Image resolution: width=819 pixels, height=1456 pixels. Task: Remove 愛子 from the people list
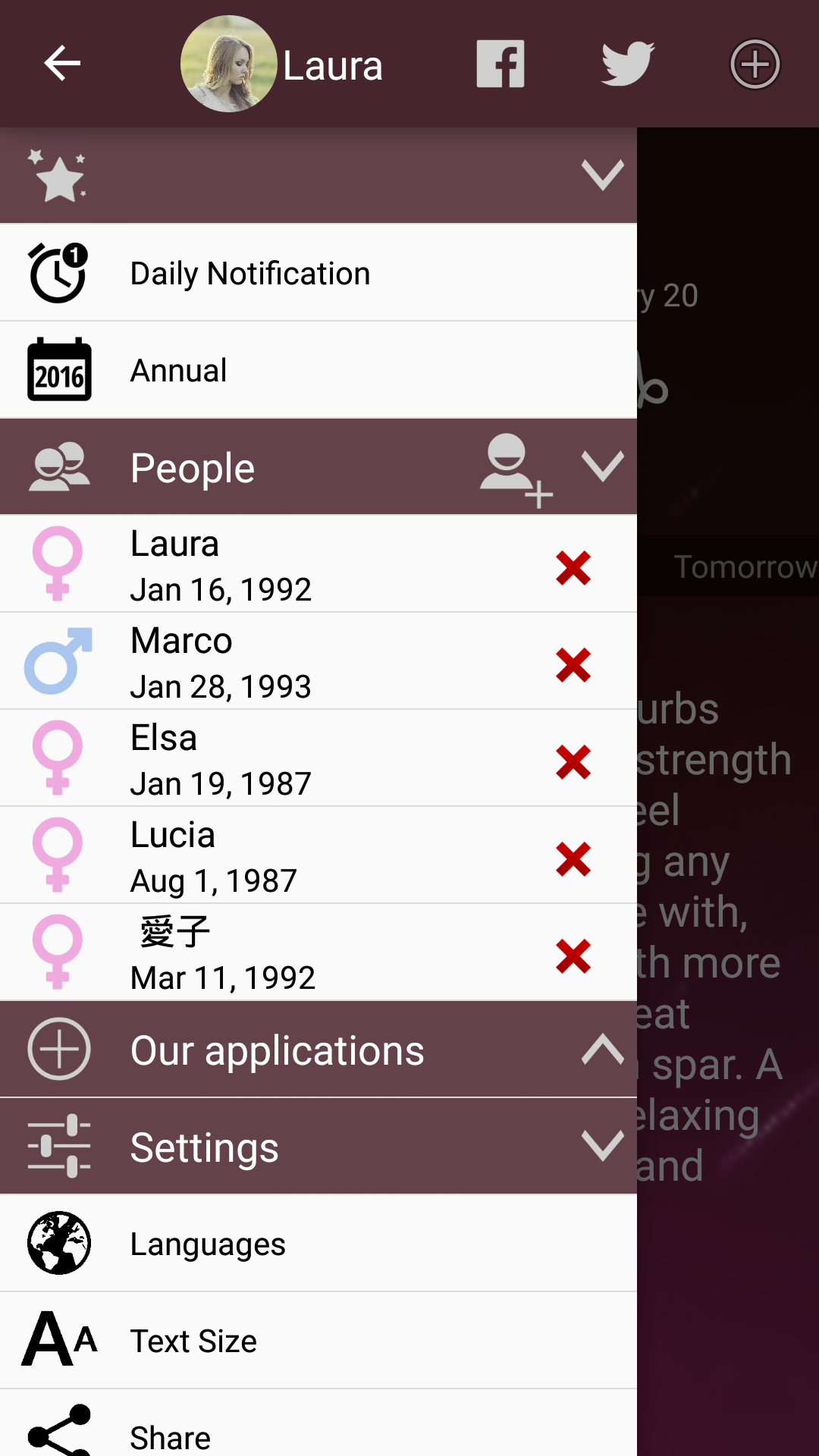(573, 955)
